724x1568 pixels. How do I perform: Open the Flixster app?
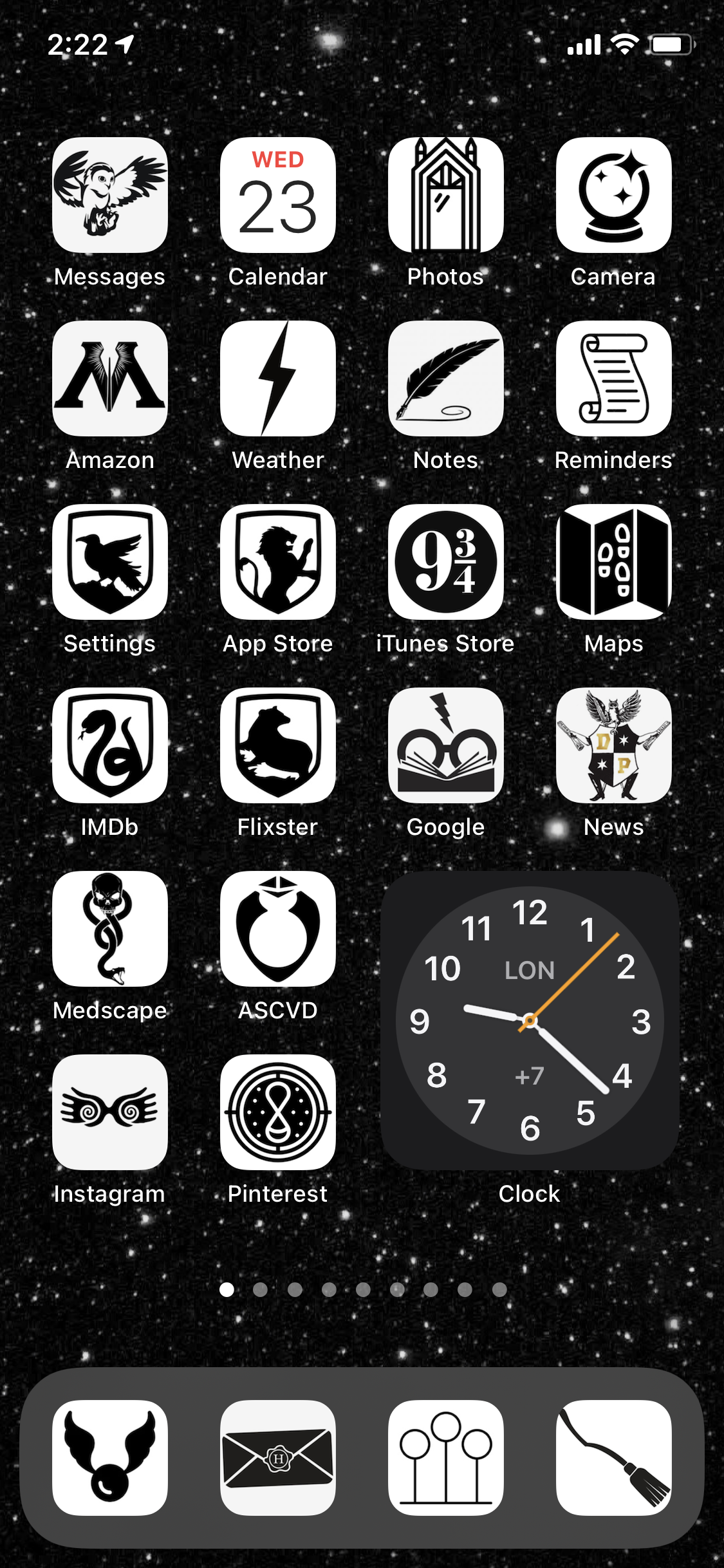tap(278, 745)
